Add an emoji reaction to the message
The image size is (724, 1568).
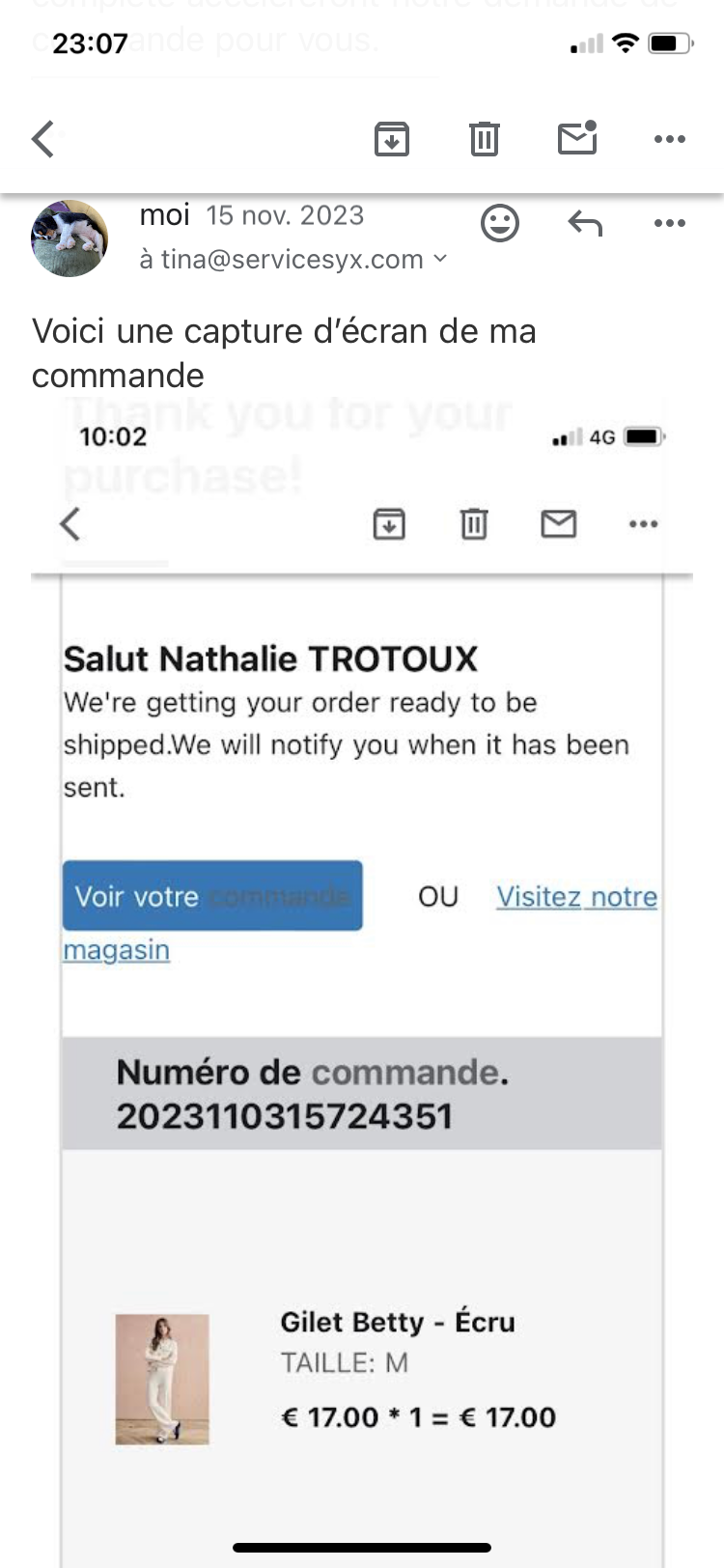[500, 224]
